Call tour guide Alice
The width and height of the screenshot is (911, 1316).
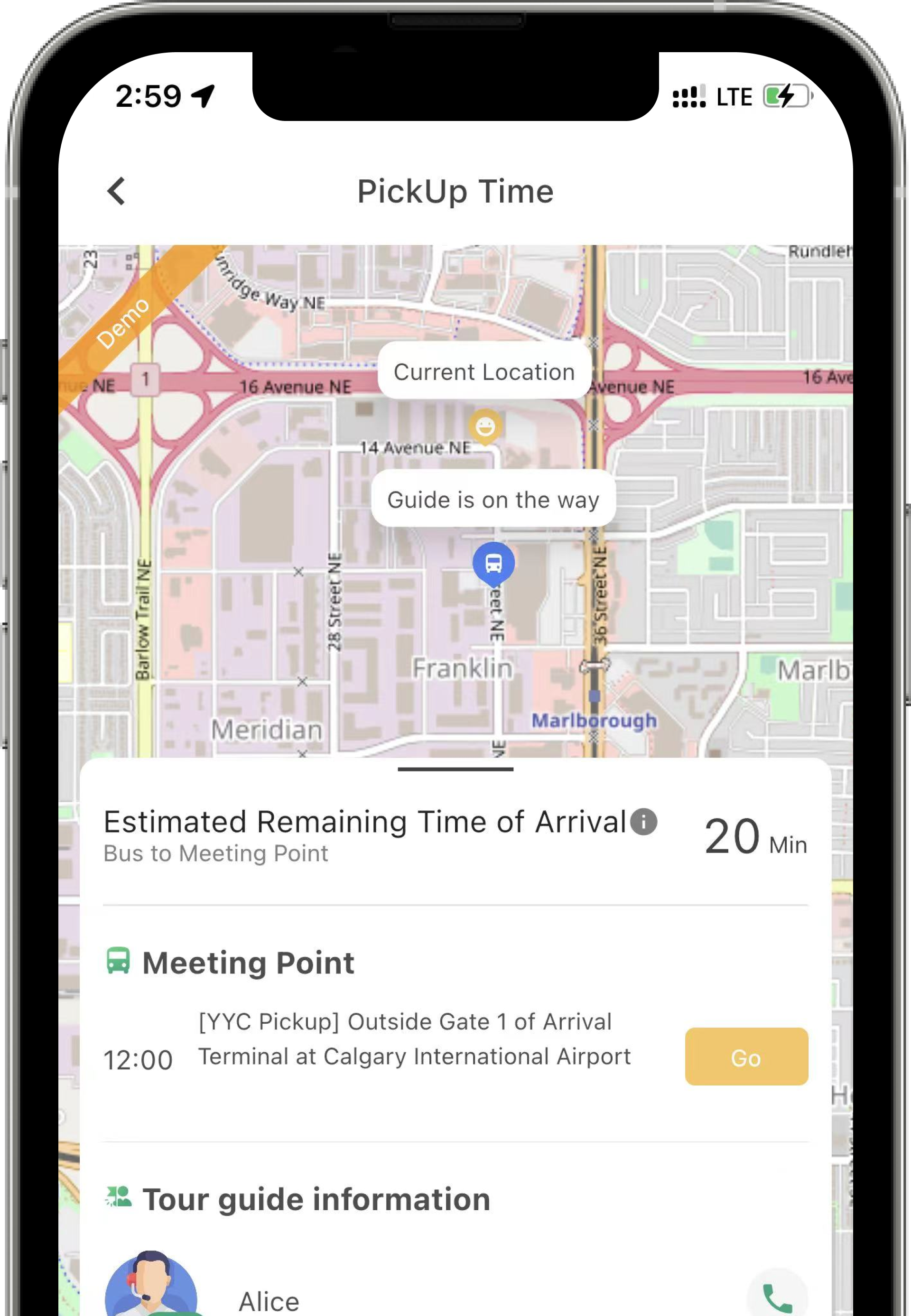(x=776, y=1297)
